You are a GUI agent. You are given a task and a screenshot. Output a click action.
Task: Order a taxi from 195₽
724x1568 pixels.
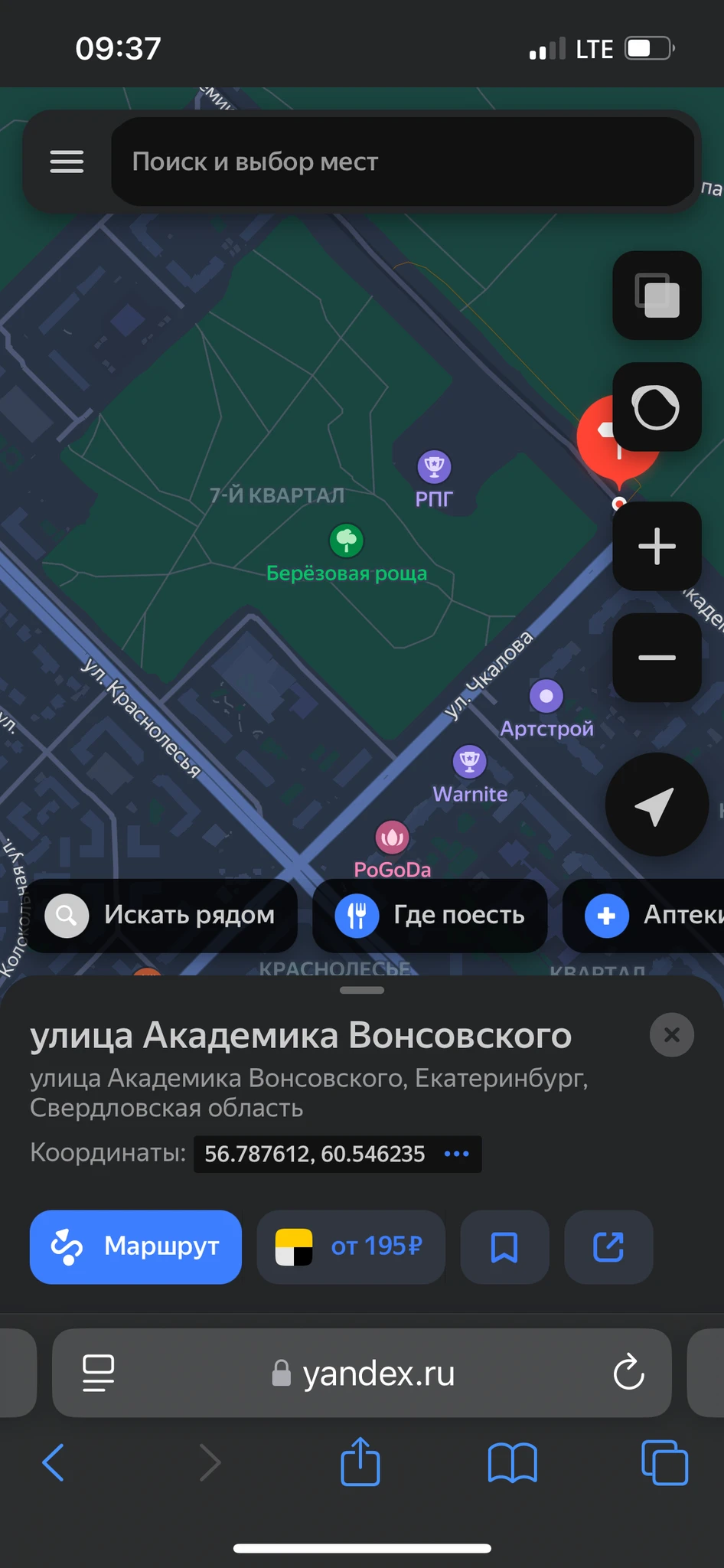click(351, 1246)
